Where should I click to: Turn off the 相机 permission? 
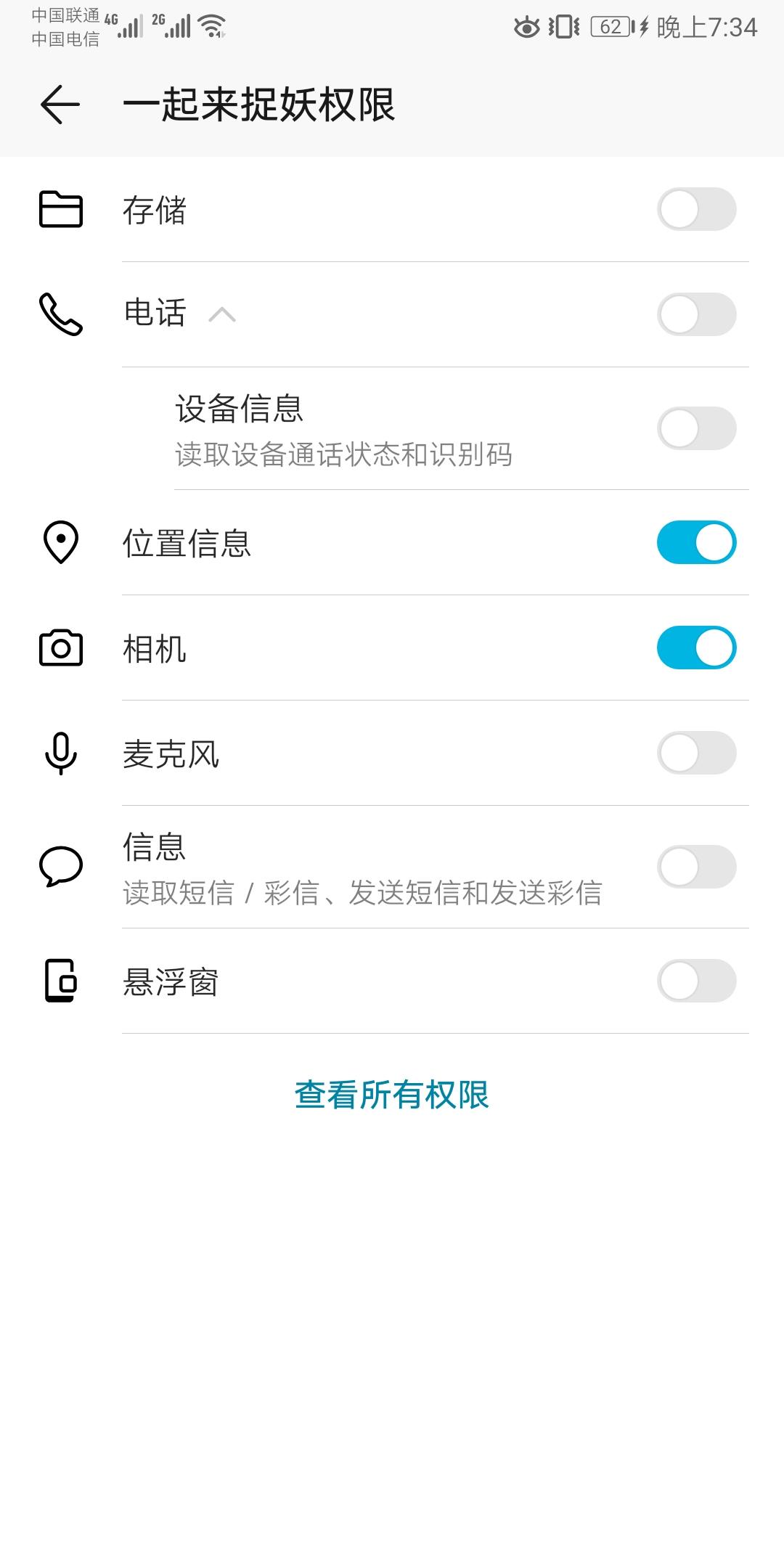click(696, 648)
